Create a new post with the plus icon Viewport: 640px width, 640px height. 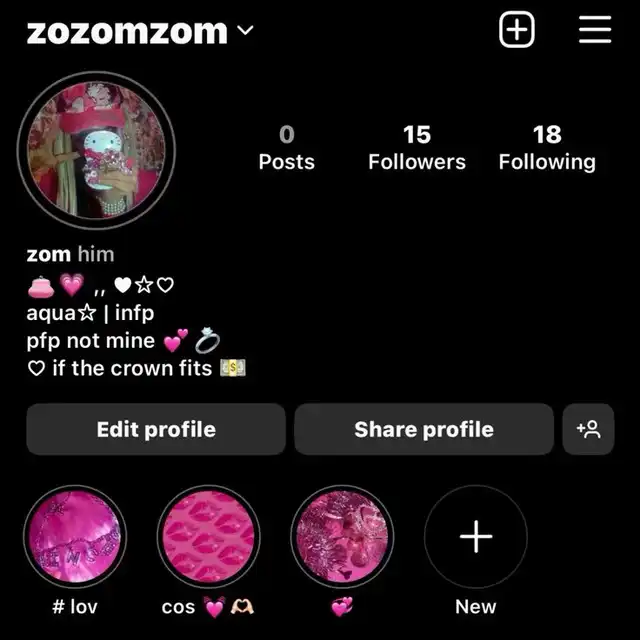[516, 31]
